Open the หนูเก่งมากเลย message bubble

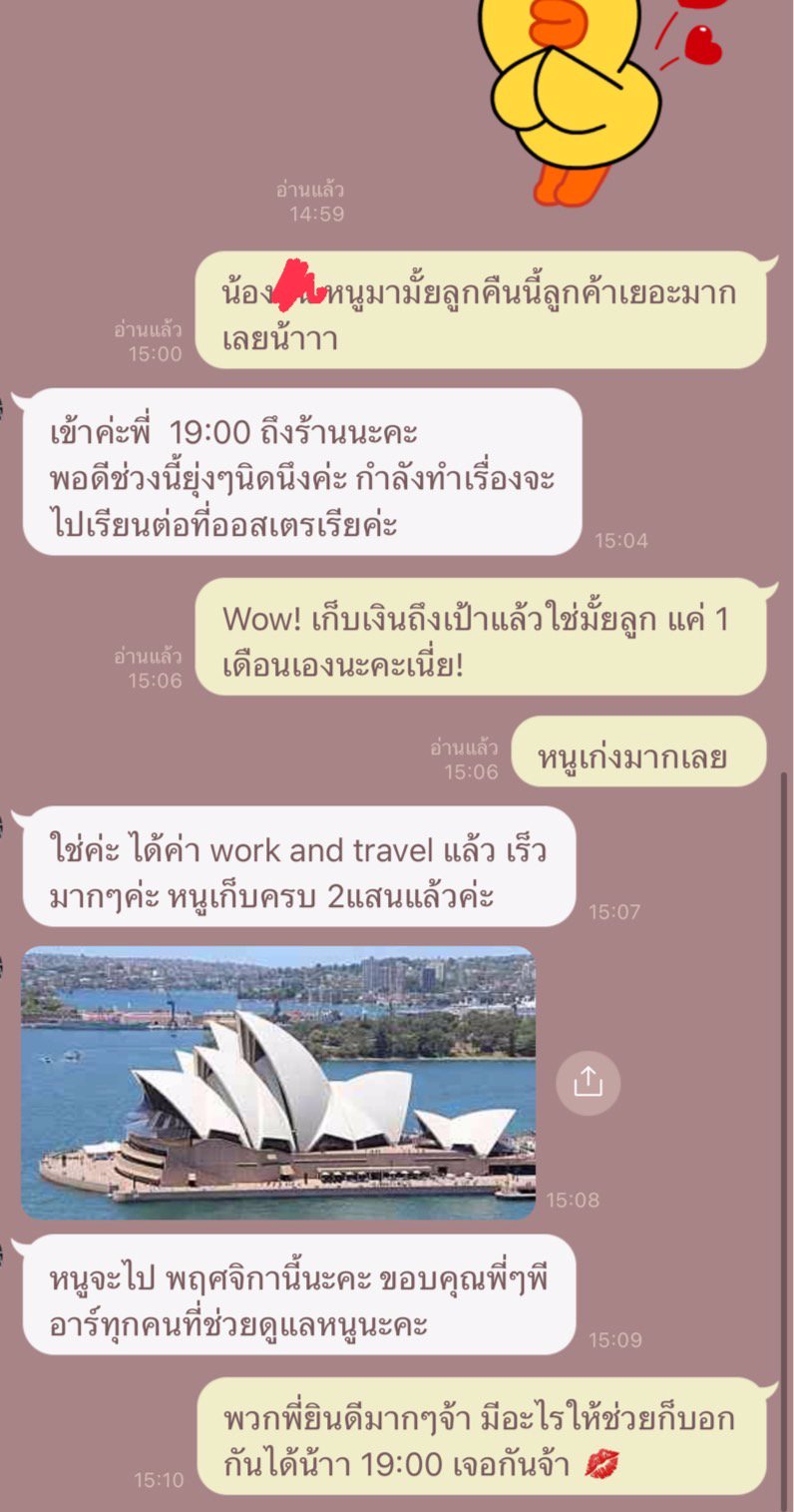[x=638, y=752]
